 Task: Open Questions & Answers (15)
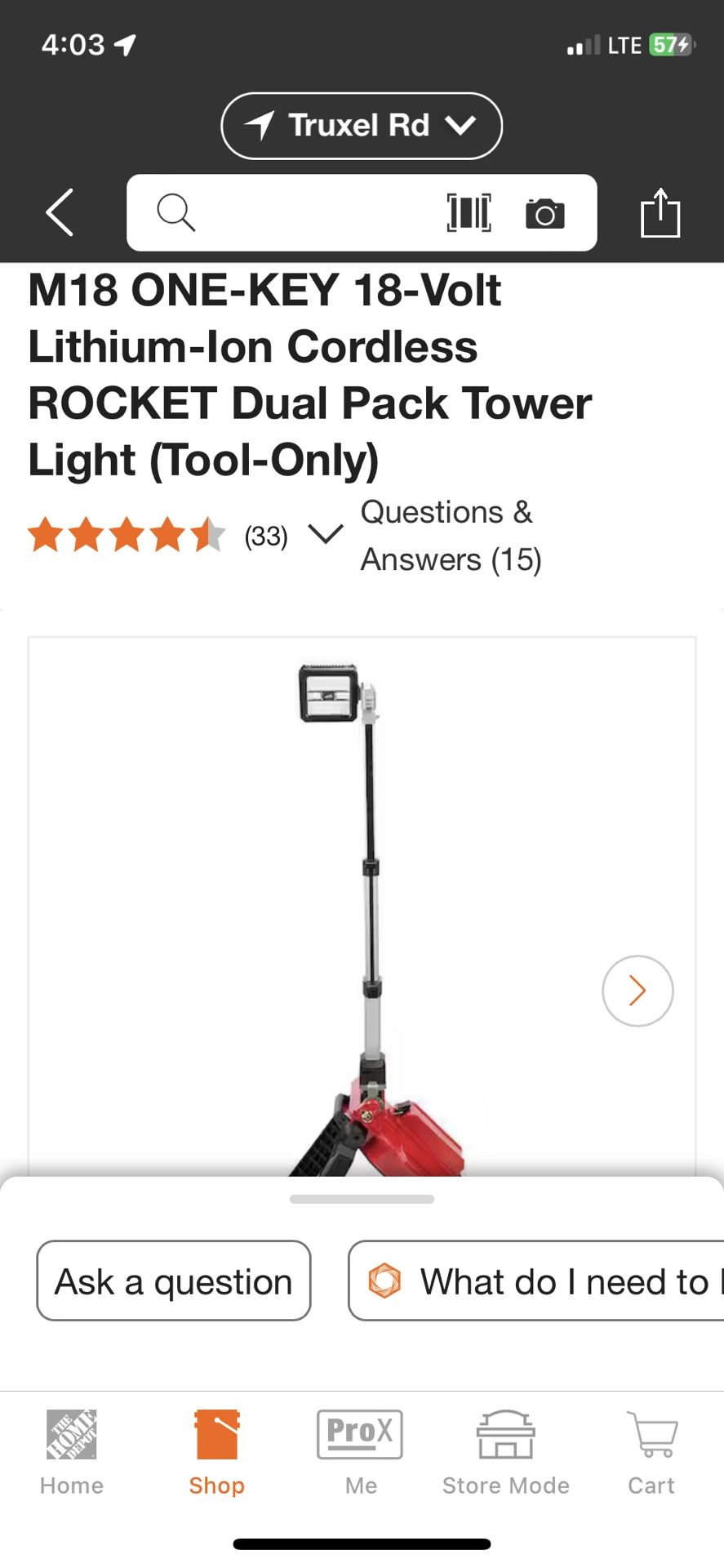(x=451, y=536)
